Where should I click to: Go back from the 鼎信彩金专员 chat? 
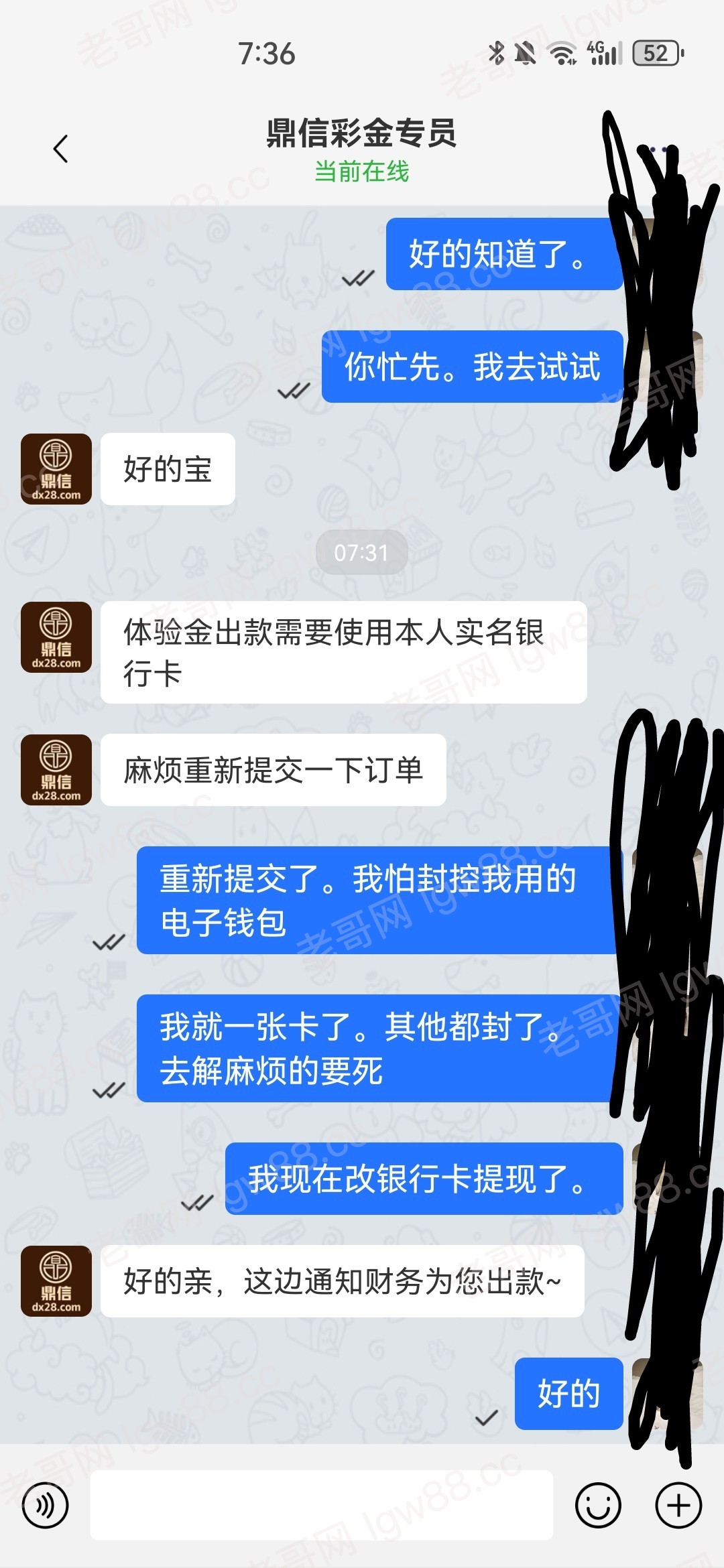tap(60, 149)
